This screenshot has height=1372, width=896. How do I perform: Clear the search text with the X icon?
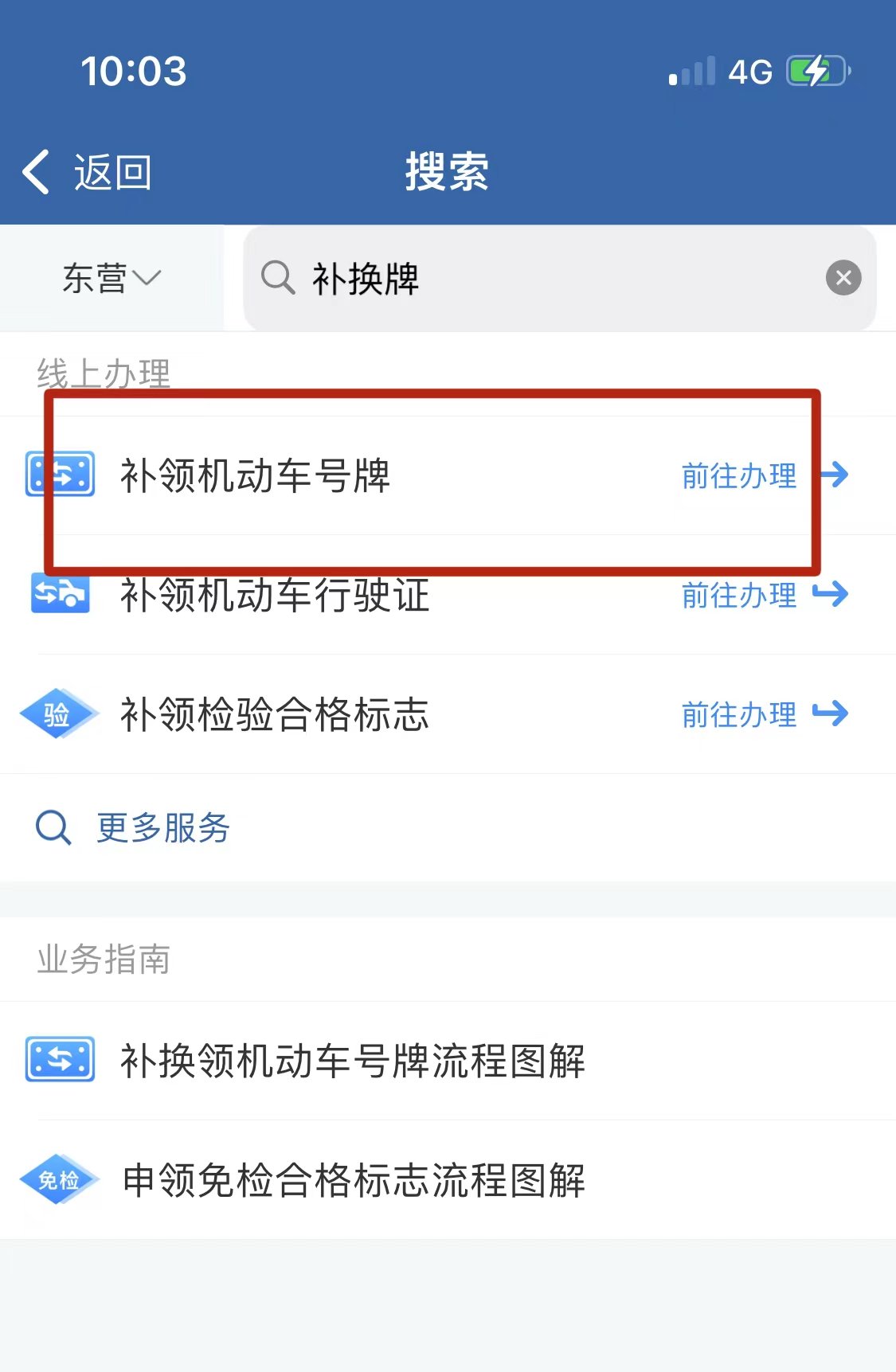pos(843,278)
